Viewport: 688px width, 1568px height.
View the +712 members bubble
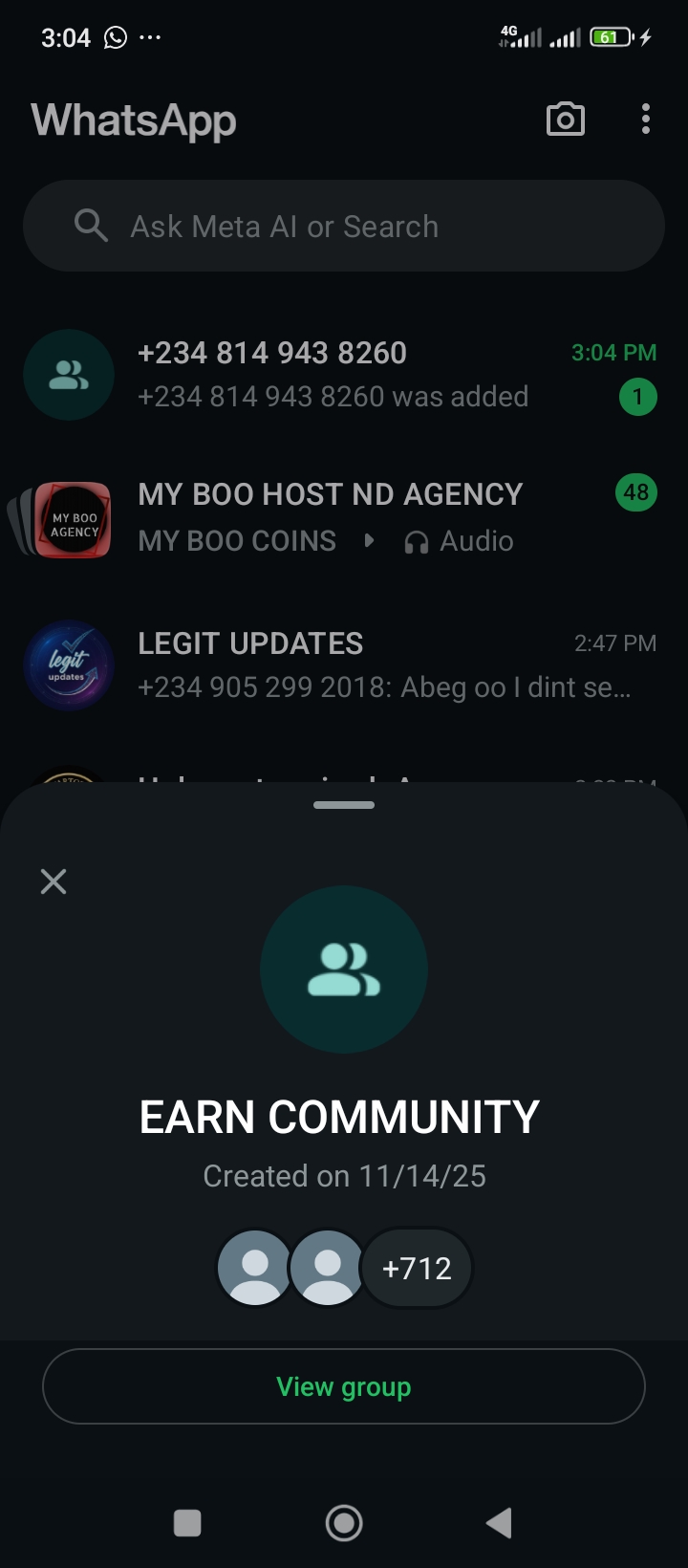click(417, 1268)
